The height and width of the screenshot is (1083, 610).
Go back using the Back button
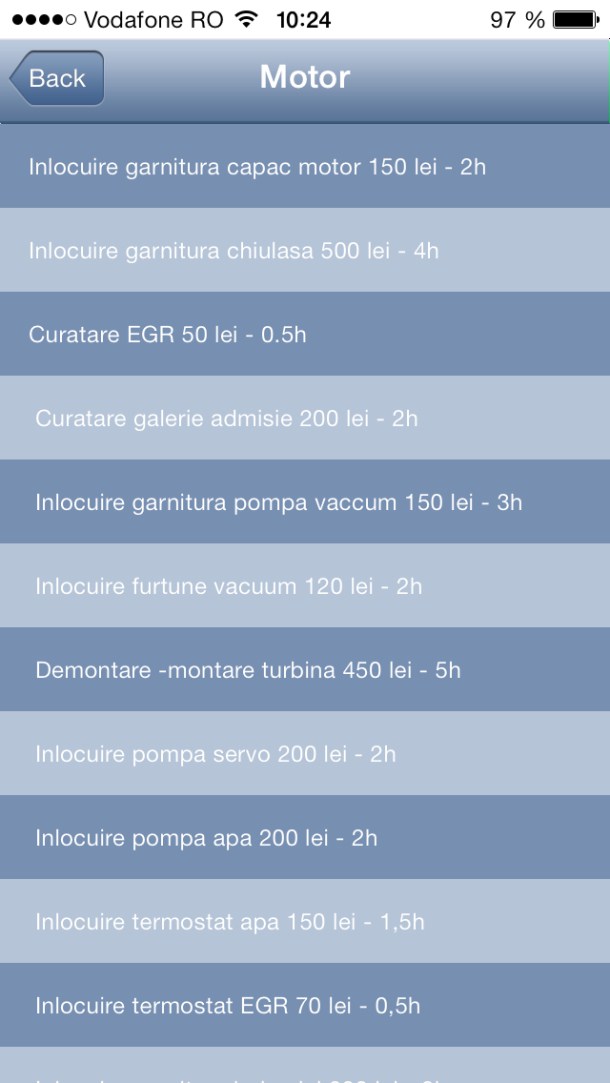57,78
